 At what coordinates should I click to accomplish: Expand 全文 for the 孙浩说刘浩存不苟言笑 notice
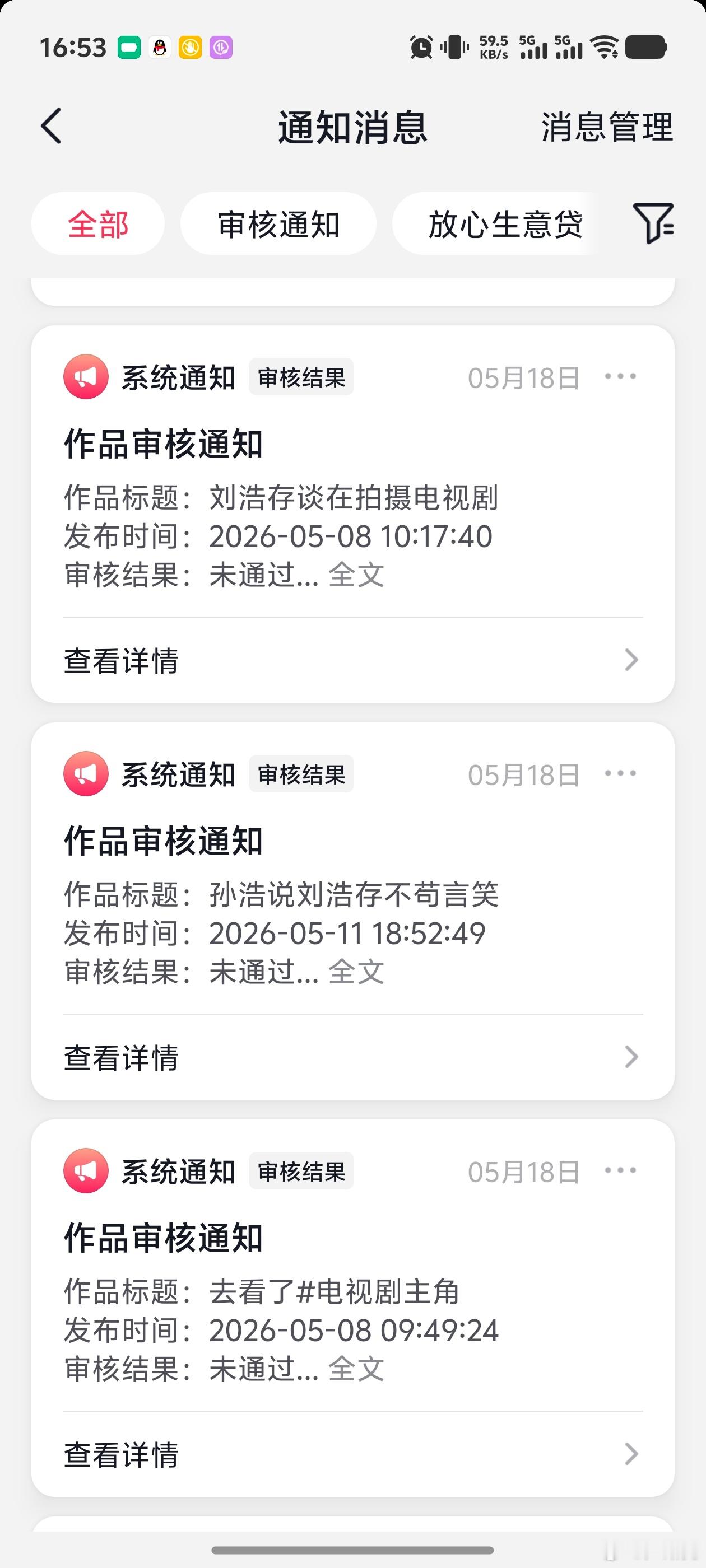tap(356, 972)
